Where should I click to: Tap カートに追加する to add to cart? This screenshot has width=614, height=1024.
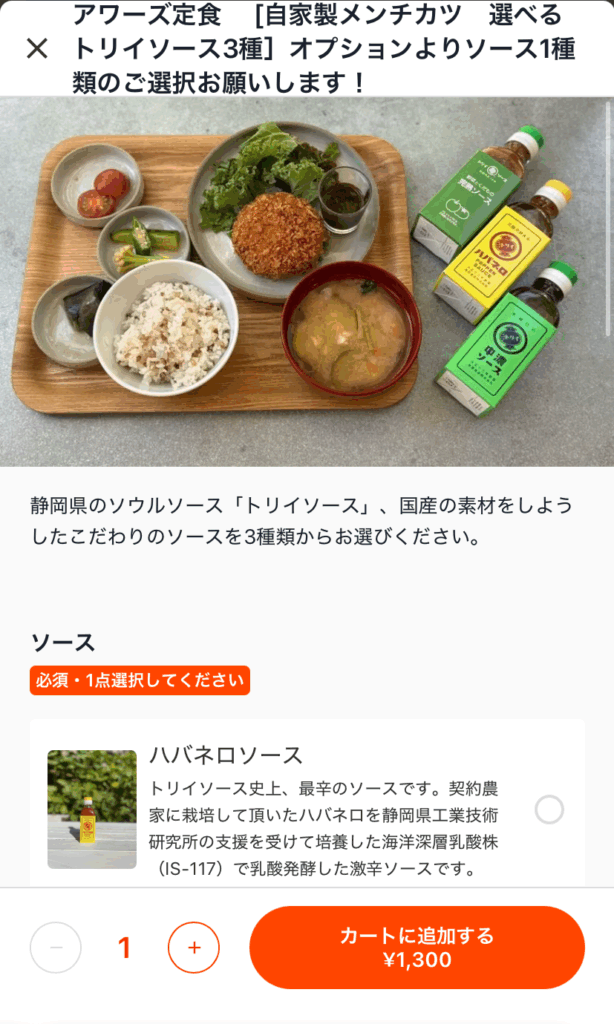(x=416, y=948)
